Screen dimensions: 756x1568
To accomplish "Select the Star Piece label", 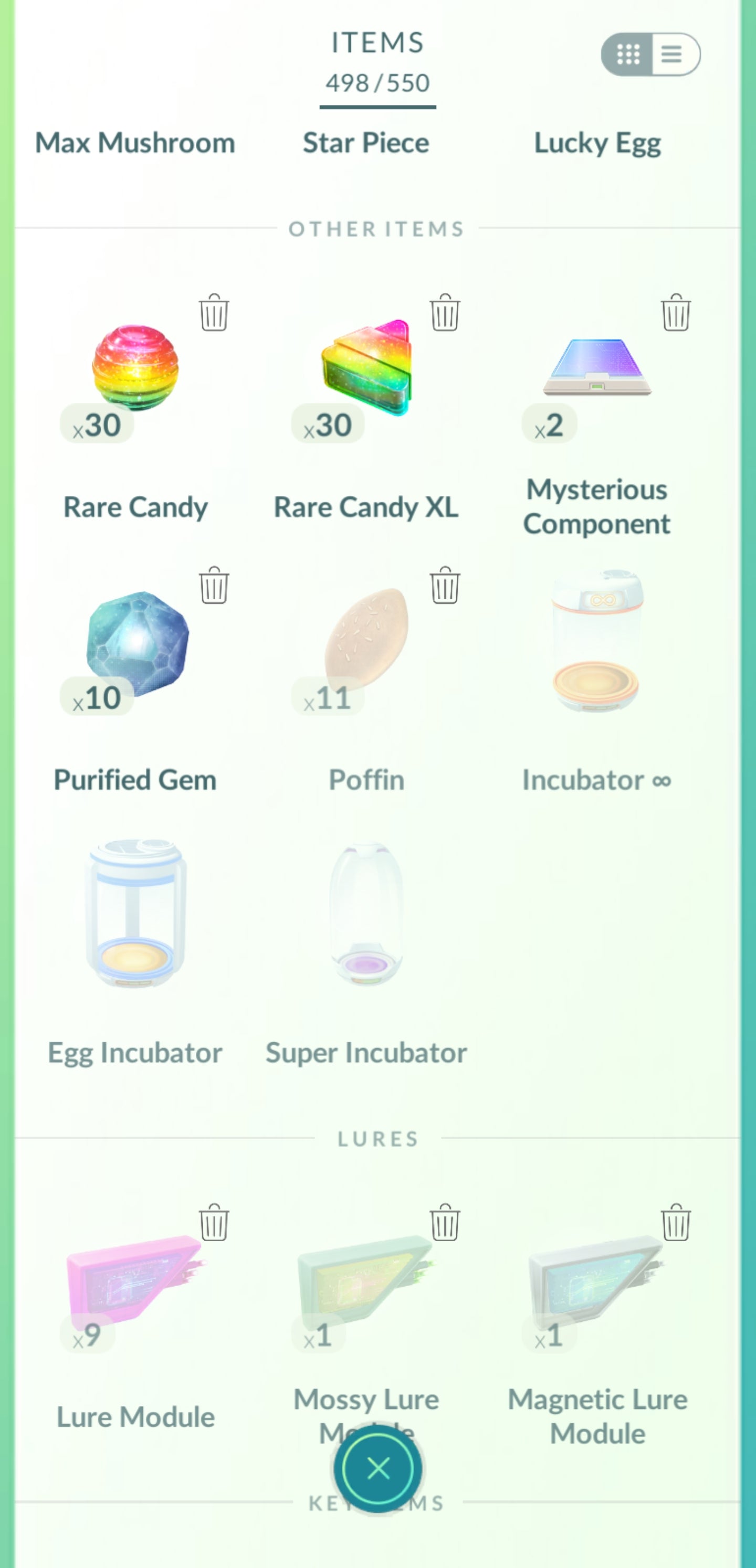I will pyautogui.click(x=366, y=144).
